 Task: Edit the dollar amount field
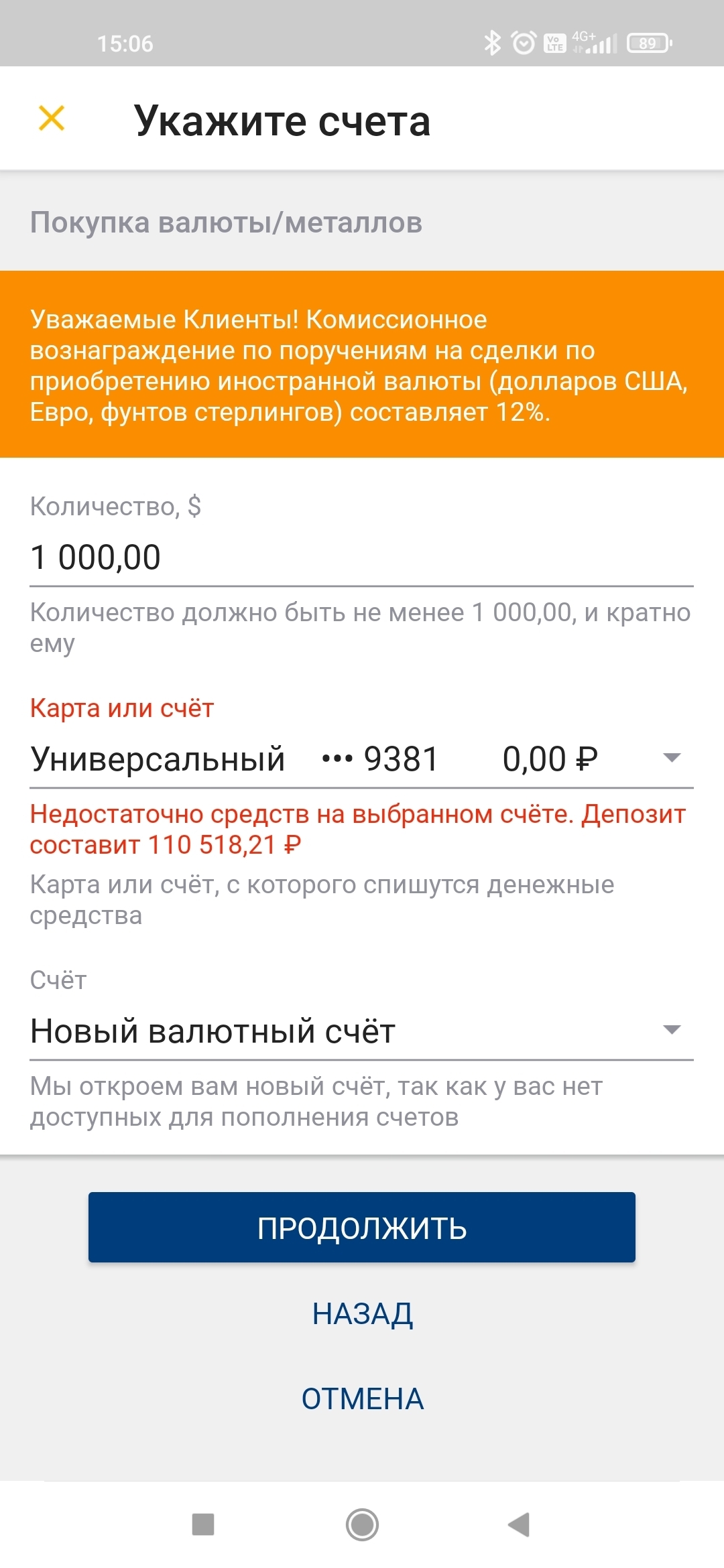tap(361, 558)
